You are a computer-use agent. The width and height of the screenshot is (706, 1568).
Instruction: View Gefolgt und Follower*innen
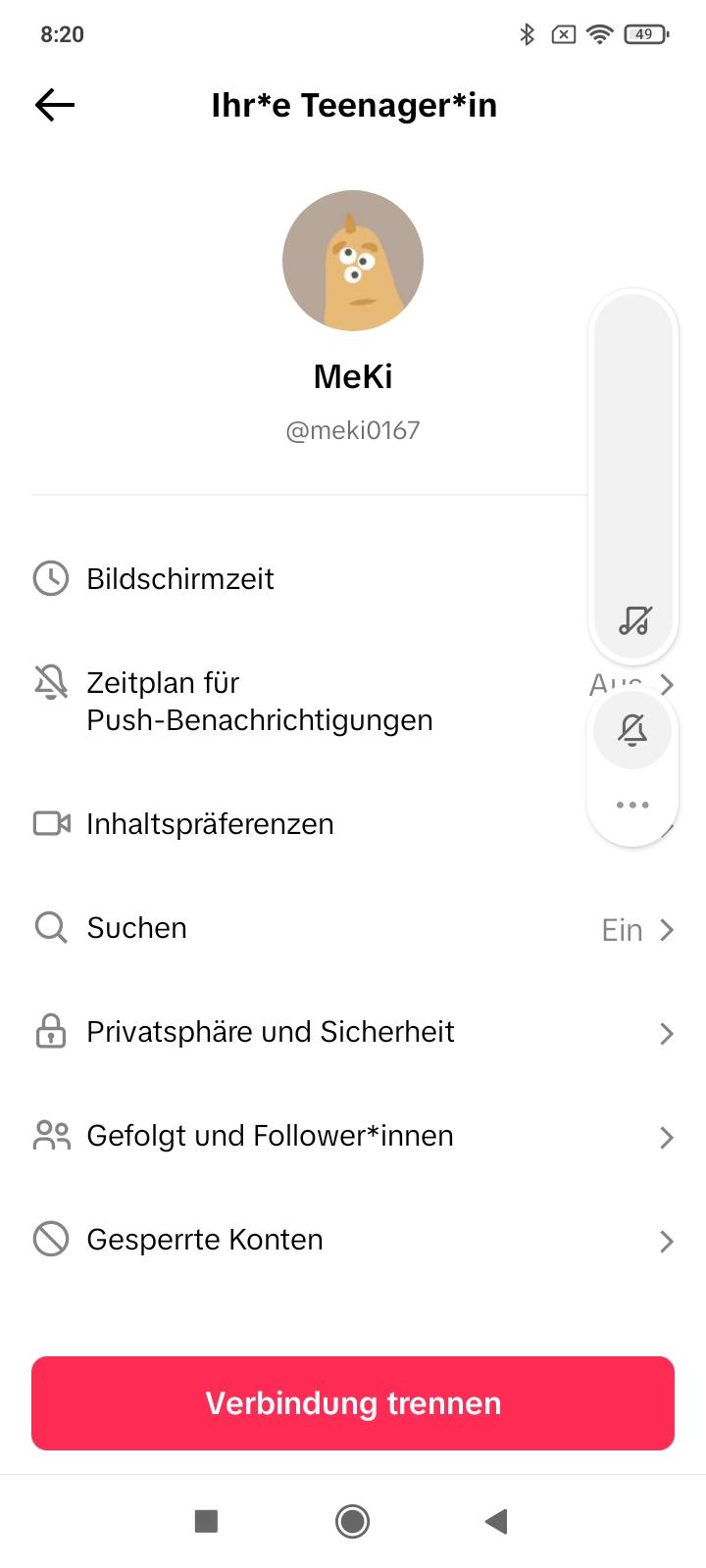353,1136
